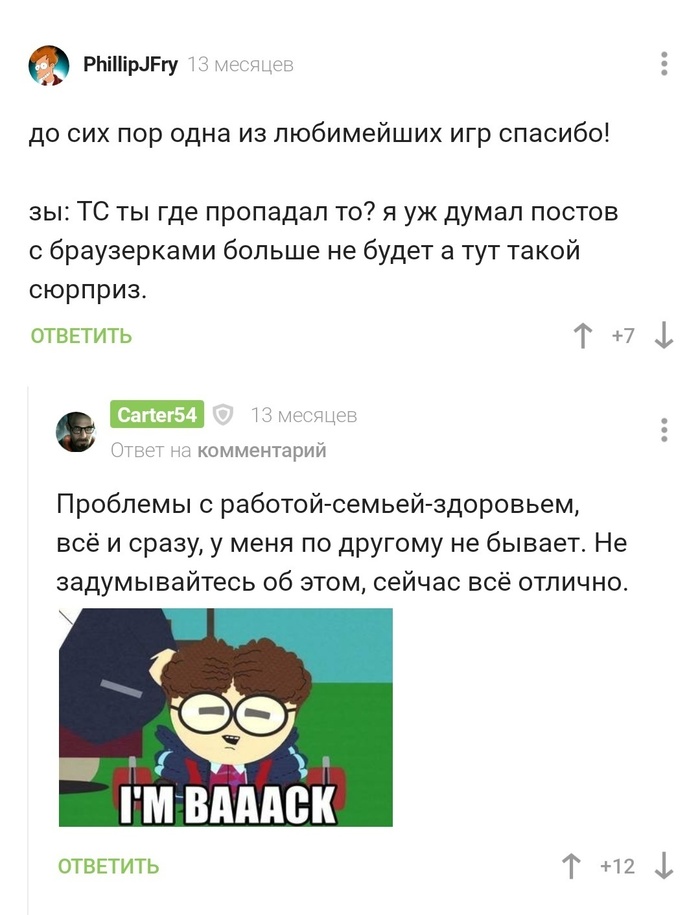Viewport: 700px width, 915px height.
Task: Upvote PhillipJFry's comment
Action: coord(584,337)
